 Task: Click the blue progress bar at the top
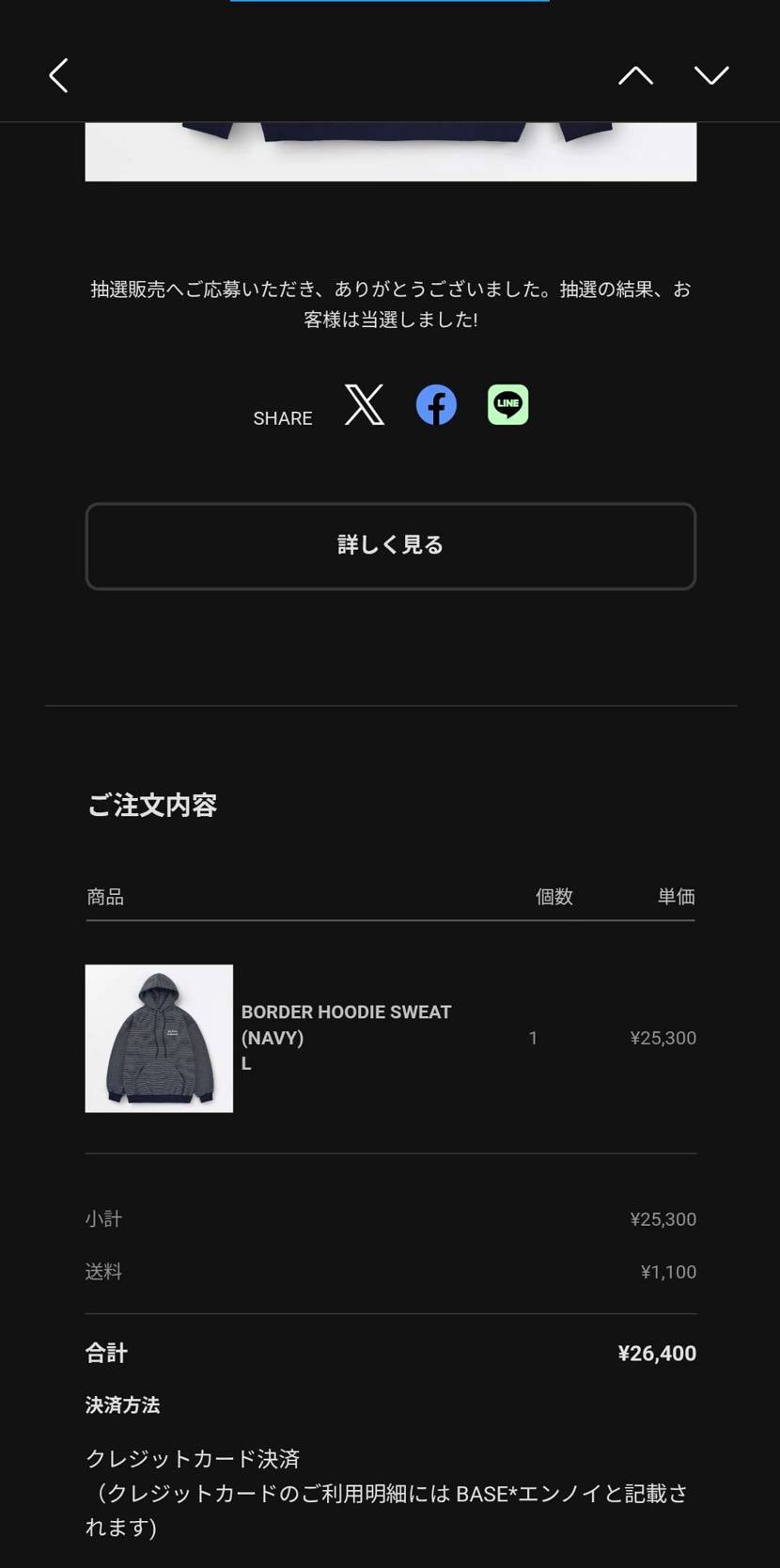[x=390, y=2]
